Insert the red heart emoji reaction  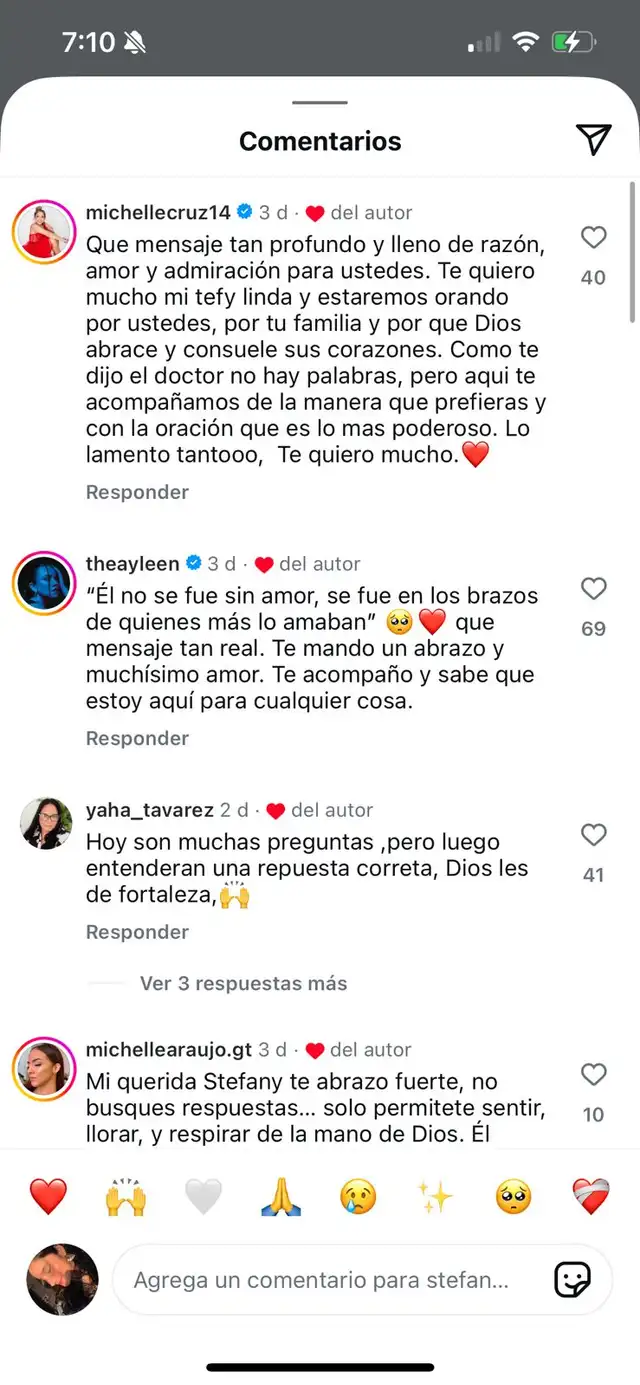[x=48, y=1196]
